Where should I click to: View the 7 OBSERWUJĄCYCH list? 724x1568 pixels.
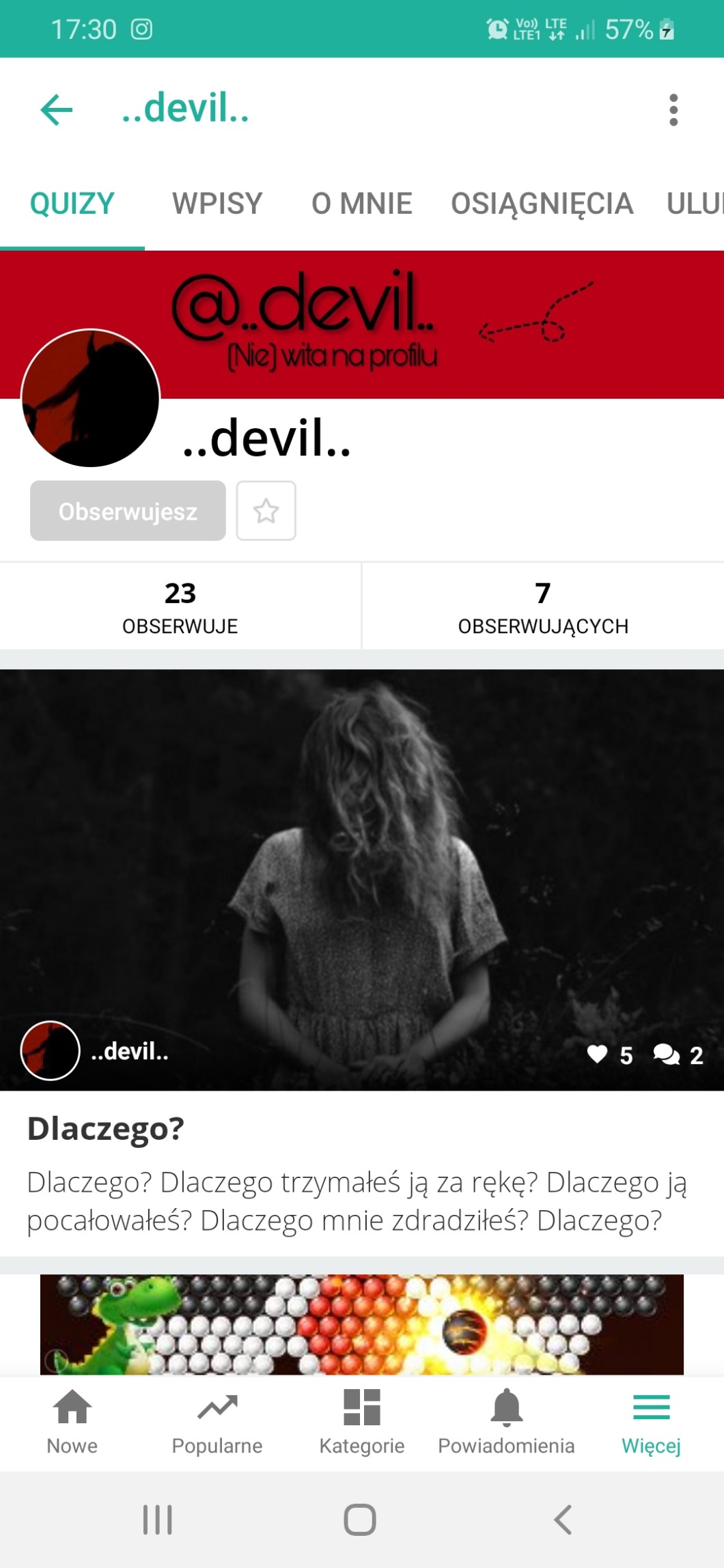543,606
